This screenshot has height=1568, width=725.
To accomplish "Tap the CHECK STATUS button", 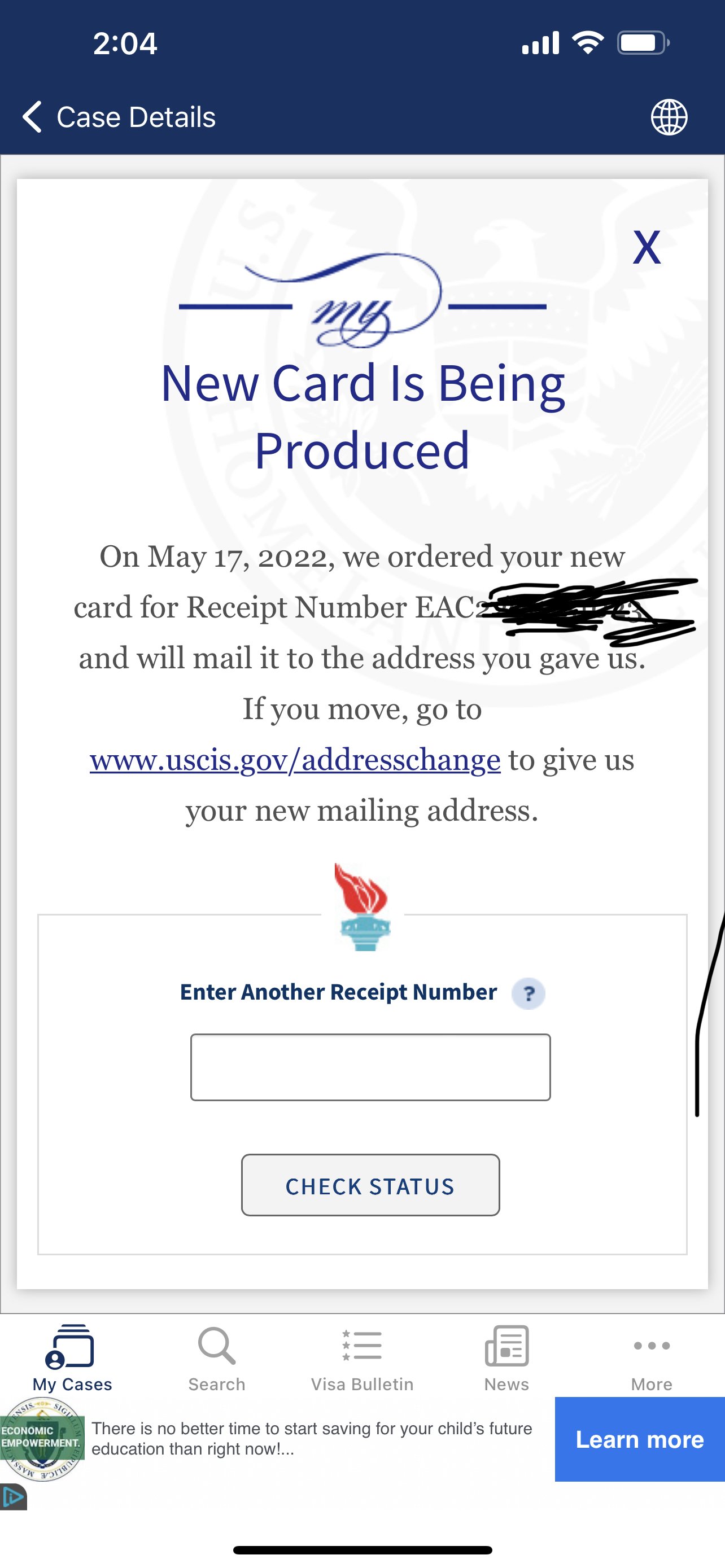I will [370, 1185].
